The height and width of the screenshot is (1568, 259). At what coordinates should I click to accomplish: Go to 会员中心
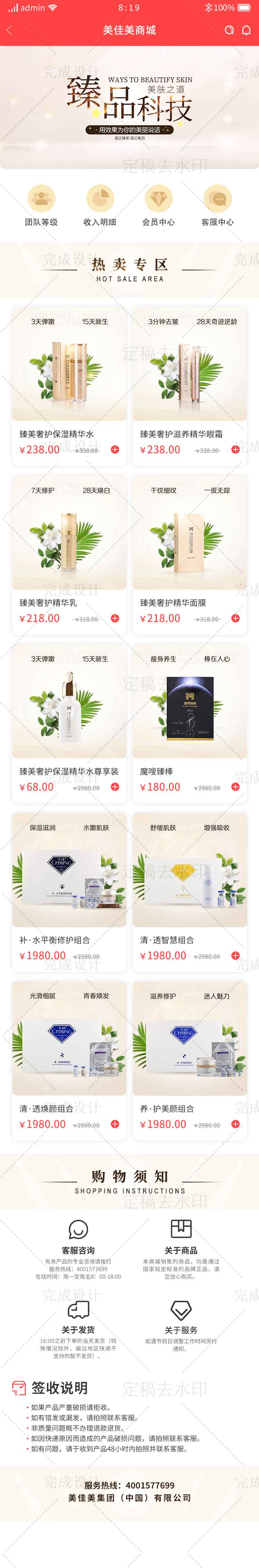tap(159, 205)
